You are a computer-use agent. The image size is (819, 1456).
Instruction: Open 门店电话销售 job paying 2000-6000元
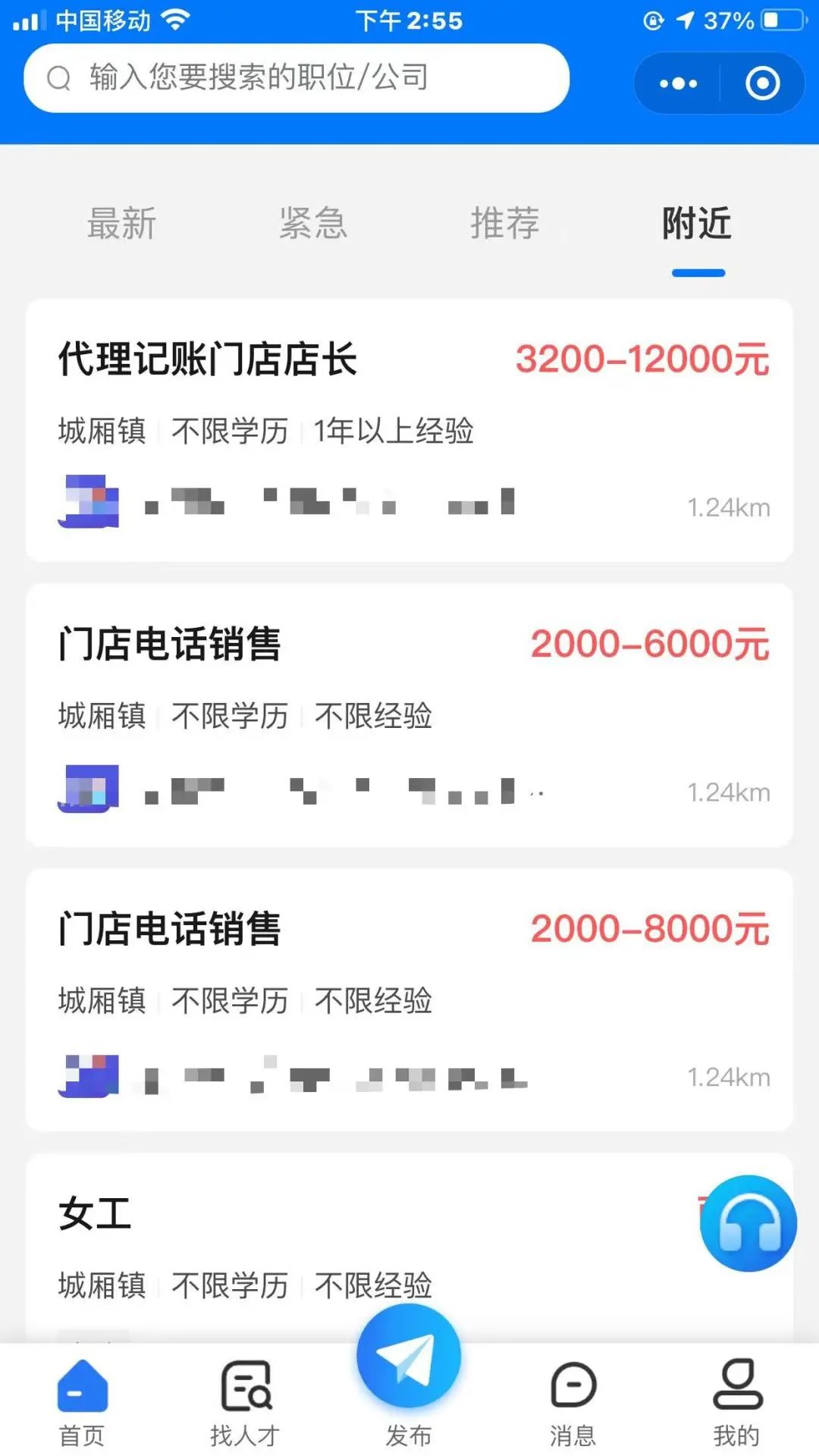(x=409, y=715)
